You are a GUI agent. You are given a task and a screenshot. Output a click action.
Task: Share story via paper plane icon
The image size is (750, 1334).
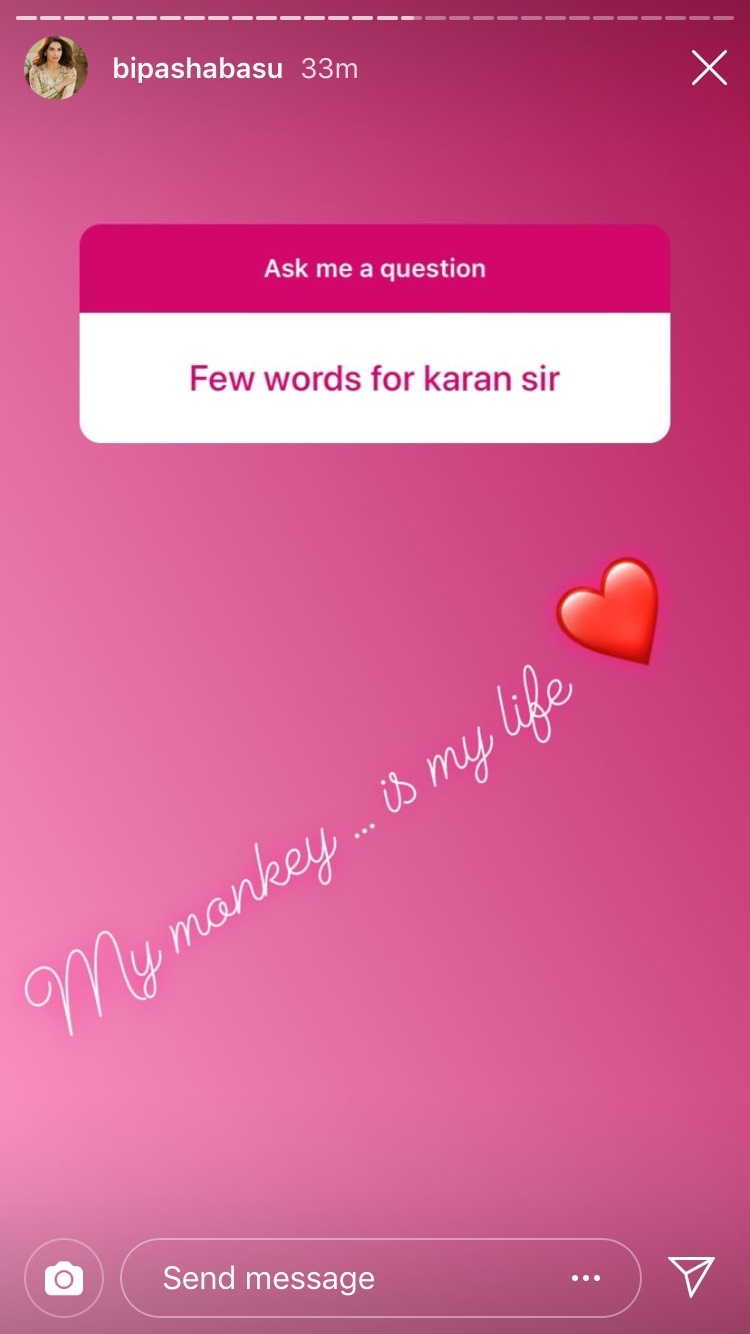[691, 1277]
